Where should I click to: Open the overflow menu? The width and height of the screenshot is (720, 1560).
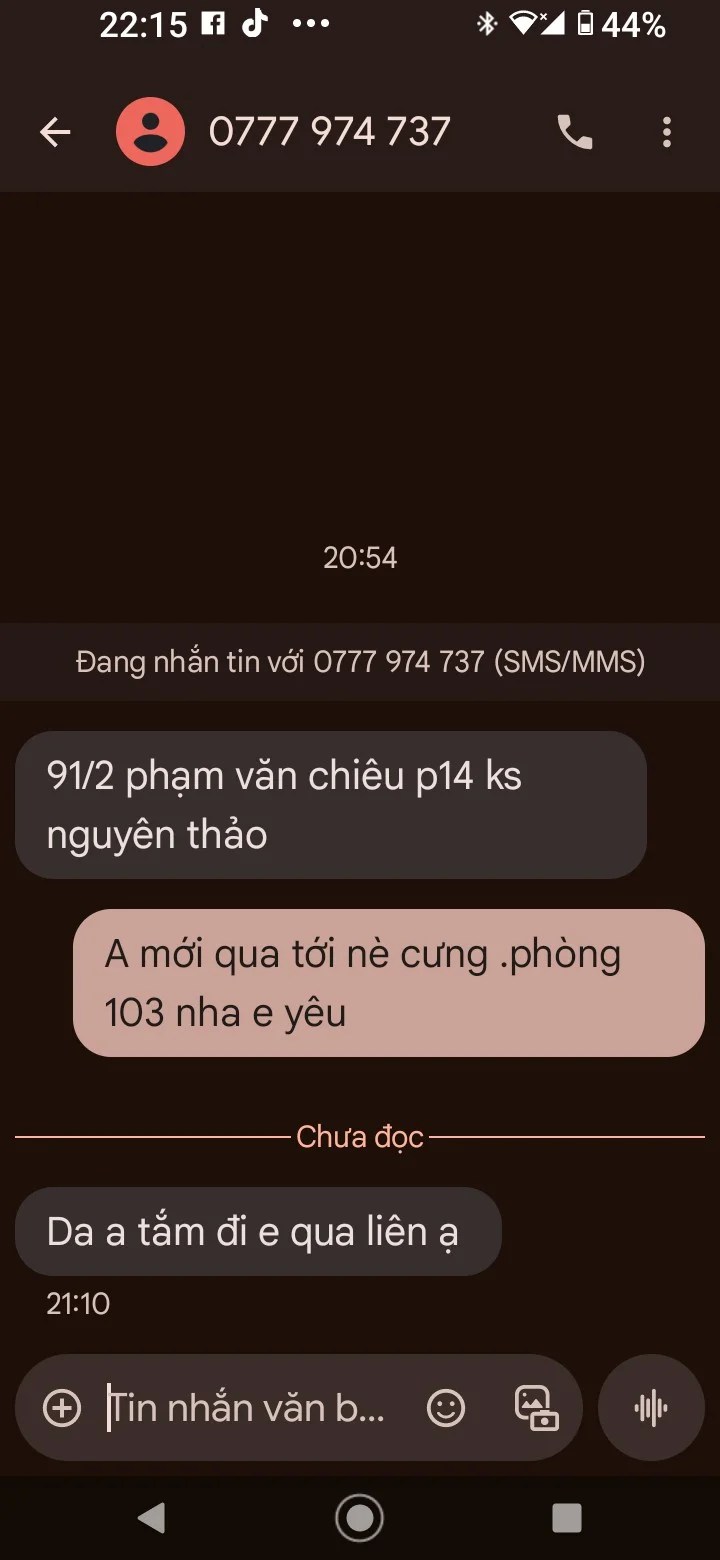pyautogui.click(x=666, y=132)
